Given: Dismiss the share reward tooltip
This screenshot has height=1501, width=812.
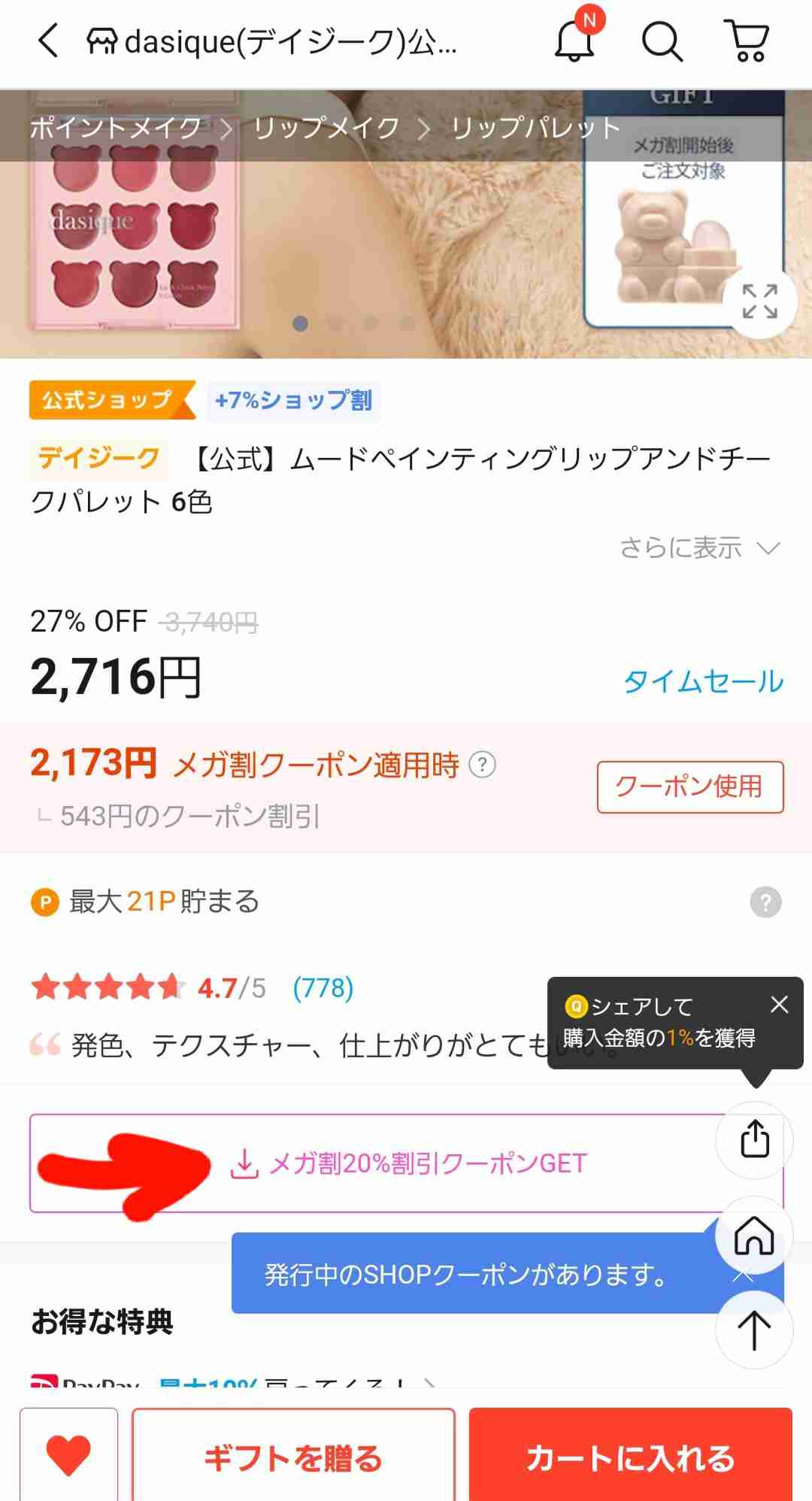Looking at the screenshot, I should (x=779, y=1005).
